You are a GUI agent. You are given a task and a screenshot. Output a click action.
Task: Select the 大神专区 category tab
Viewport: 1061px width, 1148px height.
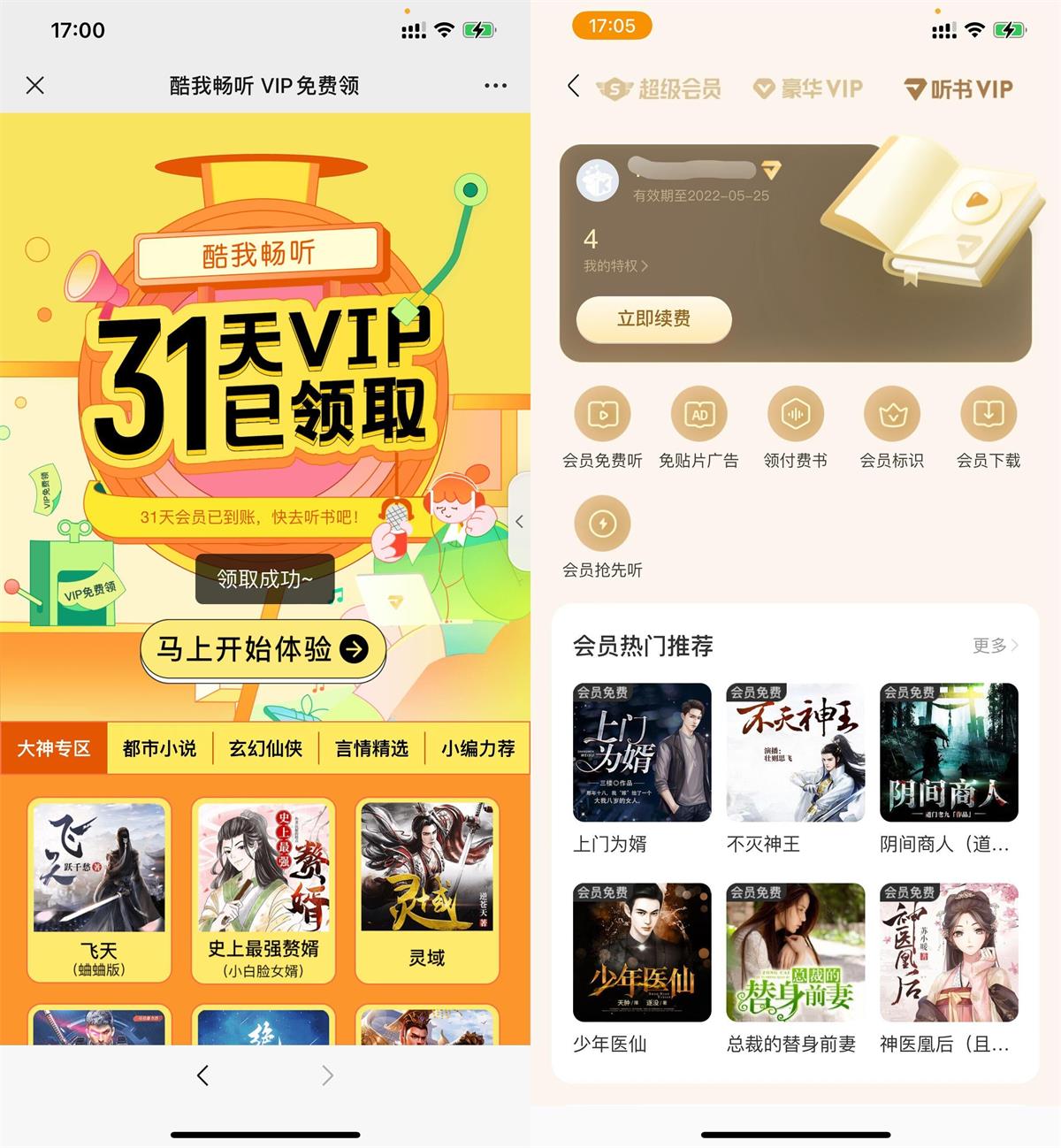(55, 748)
